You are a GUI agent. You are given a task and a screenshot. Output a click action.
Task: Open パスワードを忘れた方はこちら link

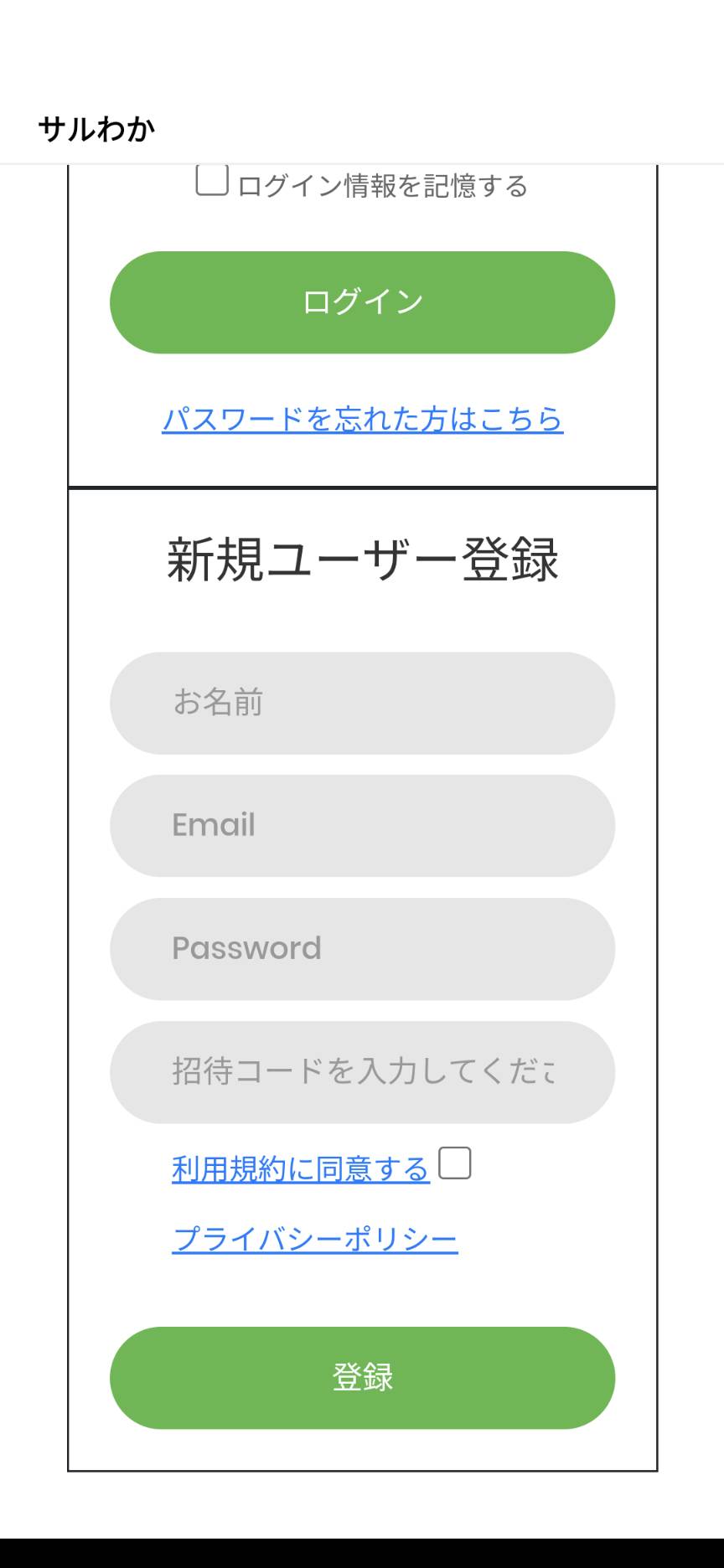pos(362,418)
